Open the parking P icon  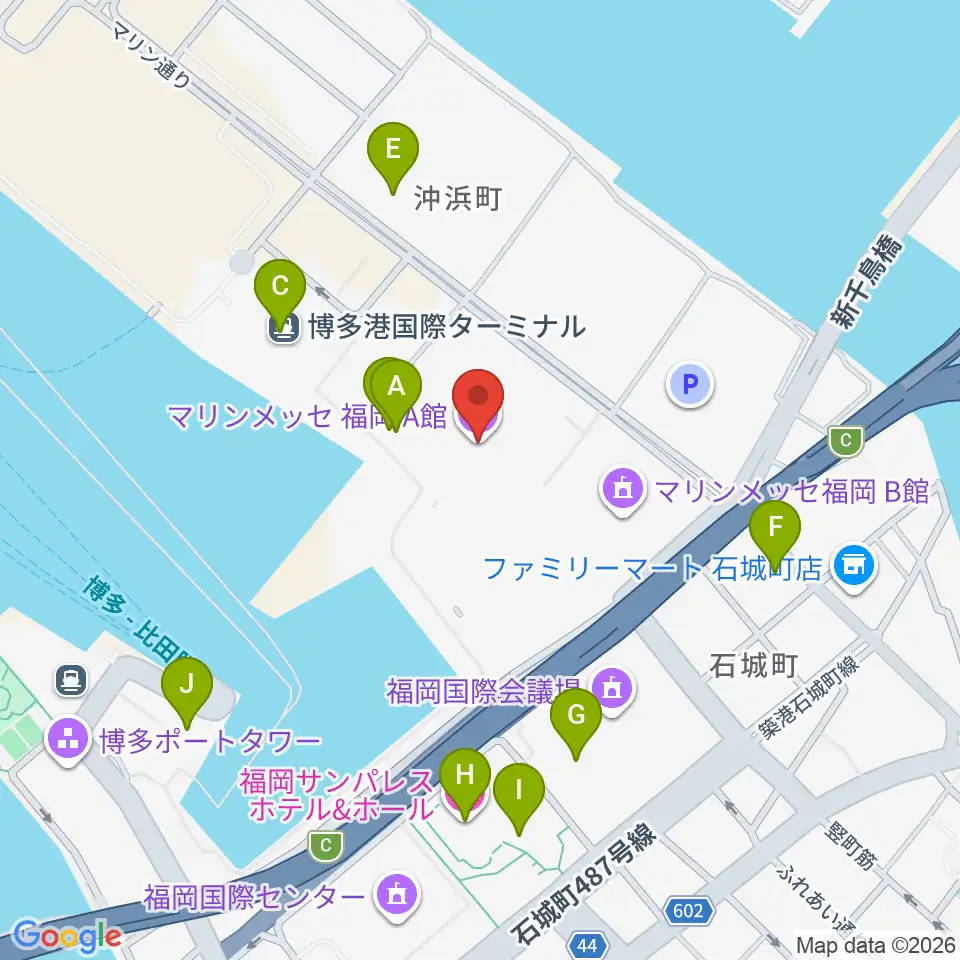[x=690, y=384]
